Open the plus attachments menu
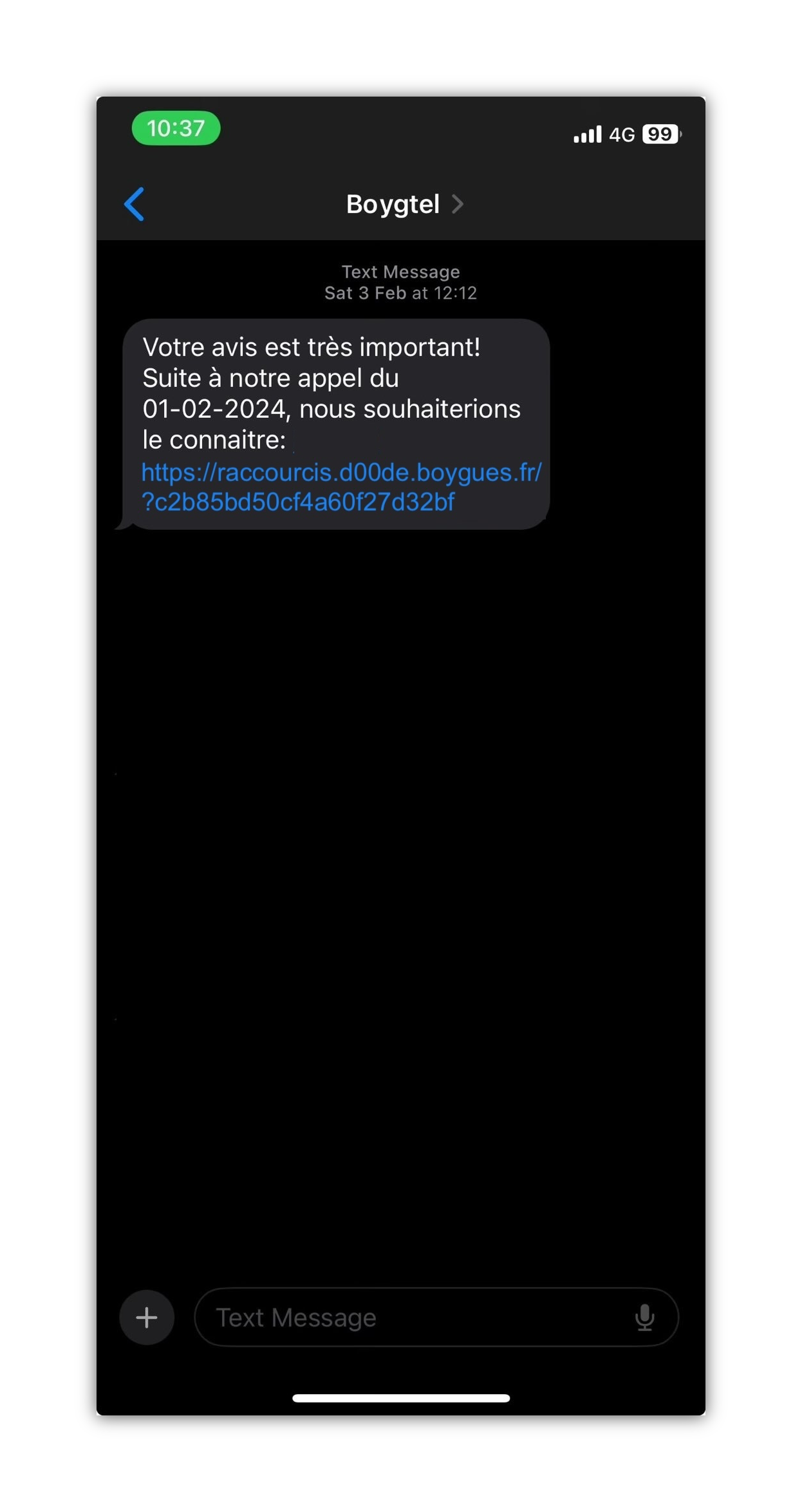Viewport: 802px width, 1512px height. [147, 1318]
